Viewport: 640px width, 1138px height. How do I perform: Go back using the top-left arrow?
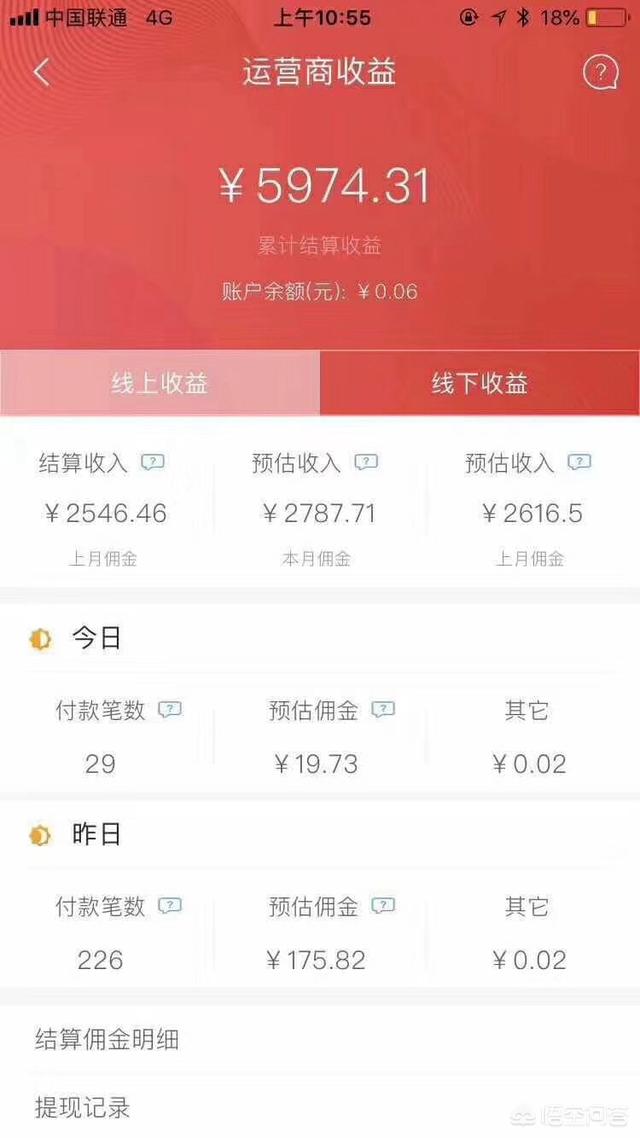click(x=42, y=72)
